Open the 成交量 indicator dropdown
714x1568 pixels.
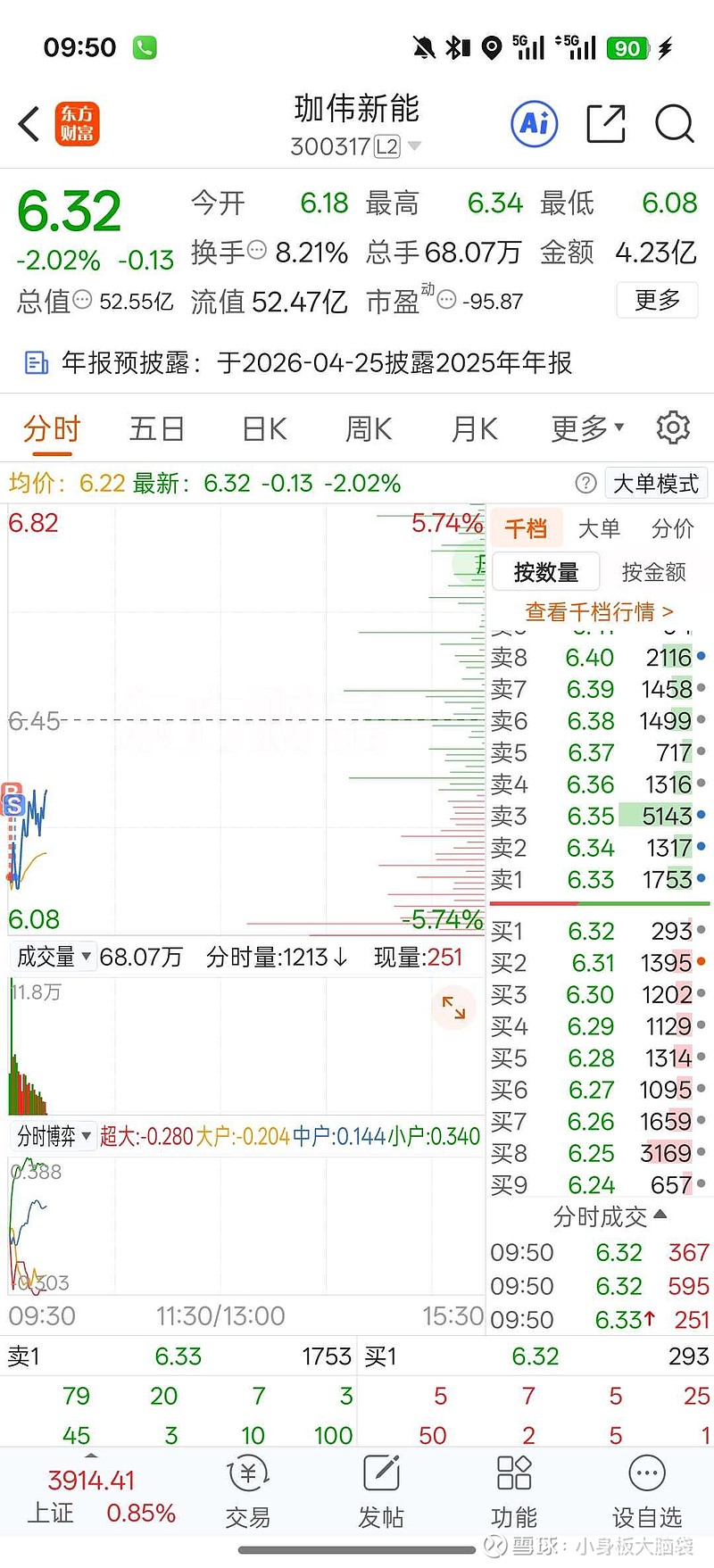[x=54, y=956]
